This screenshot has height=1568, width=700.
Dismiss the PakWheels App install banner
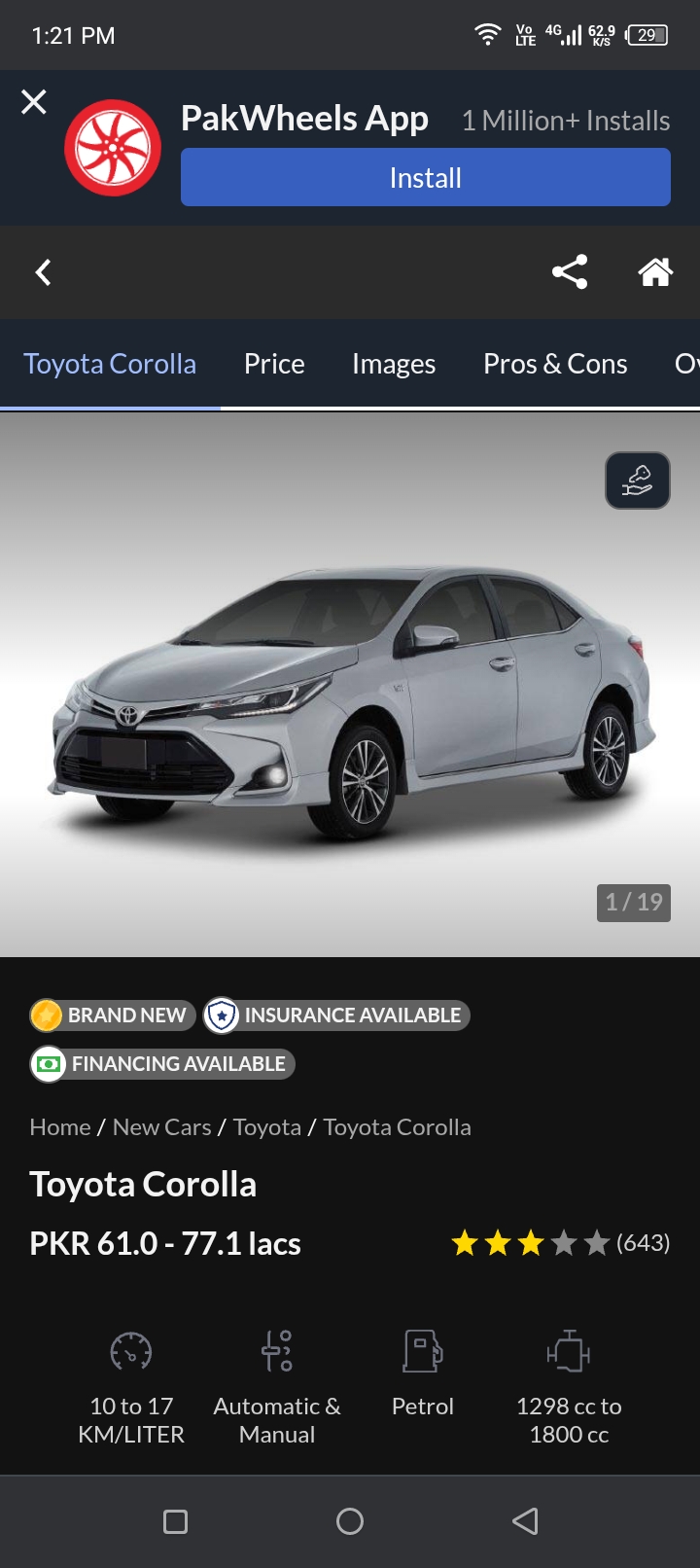[34, 102]
